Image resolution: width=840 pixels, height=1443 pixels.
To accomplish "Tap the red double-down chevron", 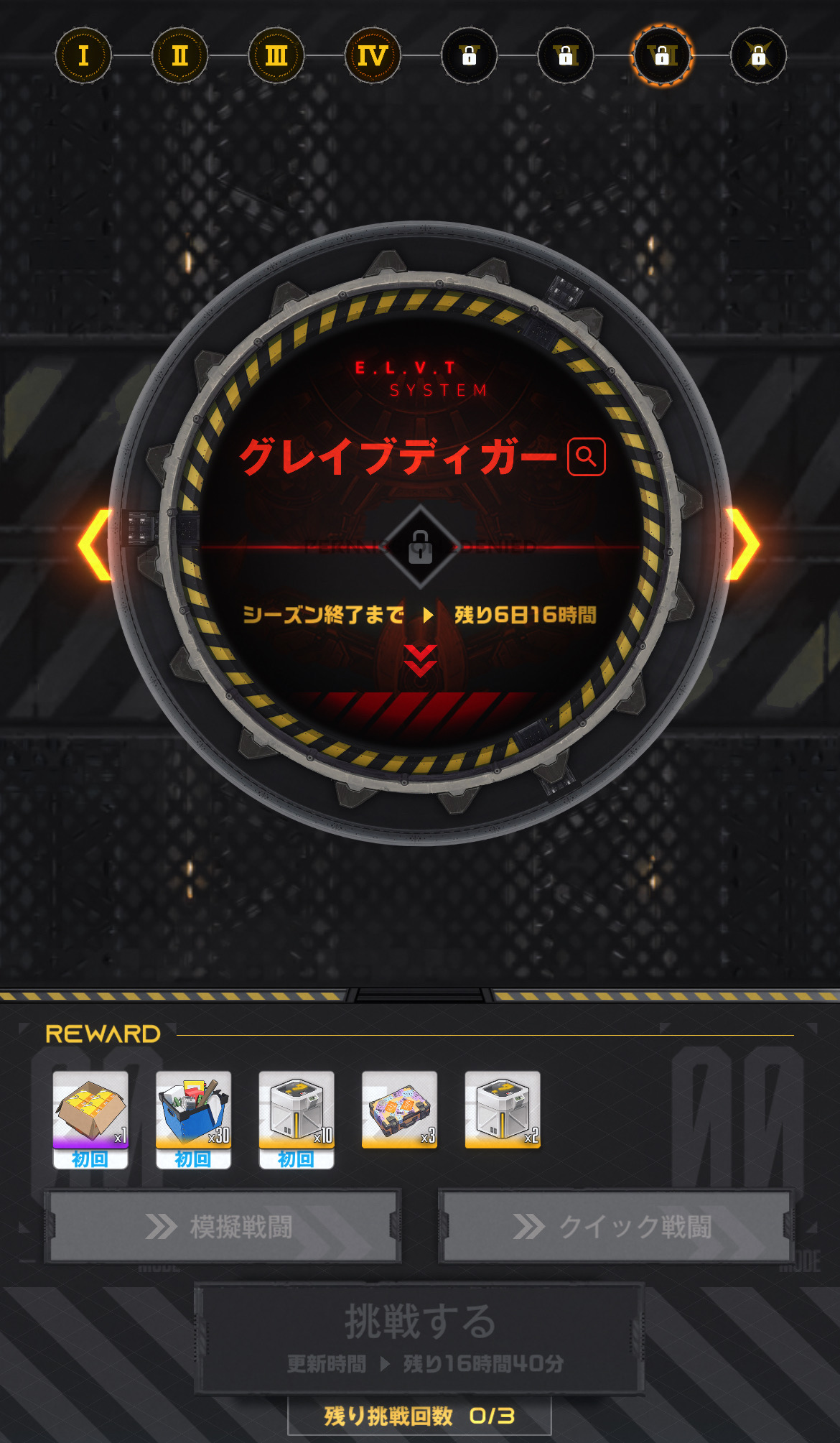I will click(420, 660).
